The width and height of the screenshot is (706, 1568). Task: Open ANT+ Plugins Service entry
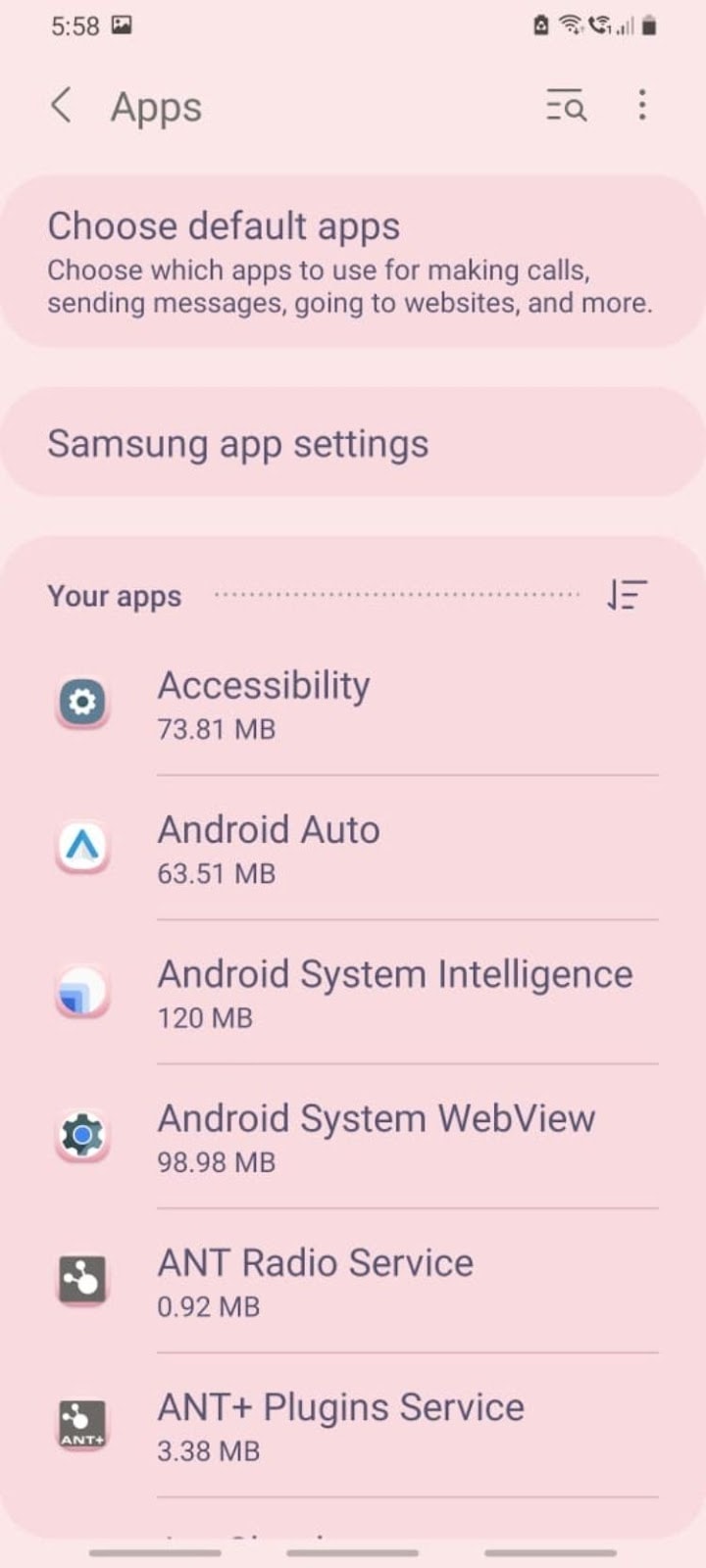pyautogui.click(x=353, y=1425)
